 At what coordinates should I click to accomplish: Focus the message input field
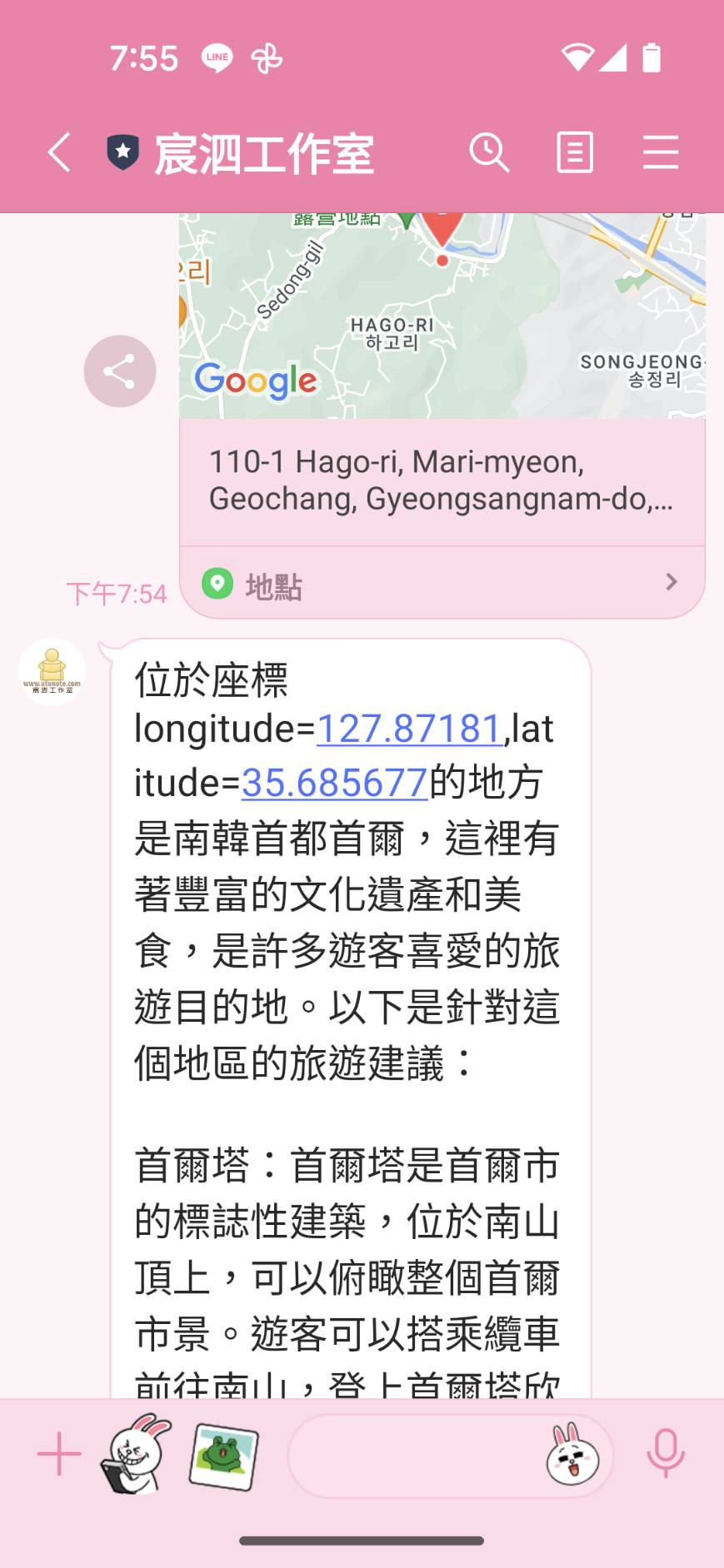pos(412,1456)
